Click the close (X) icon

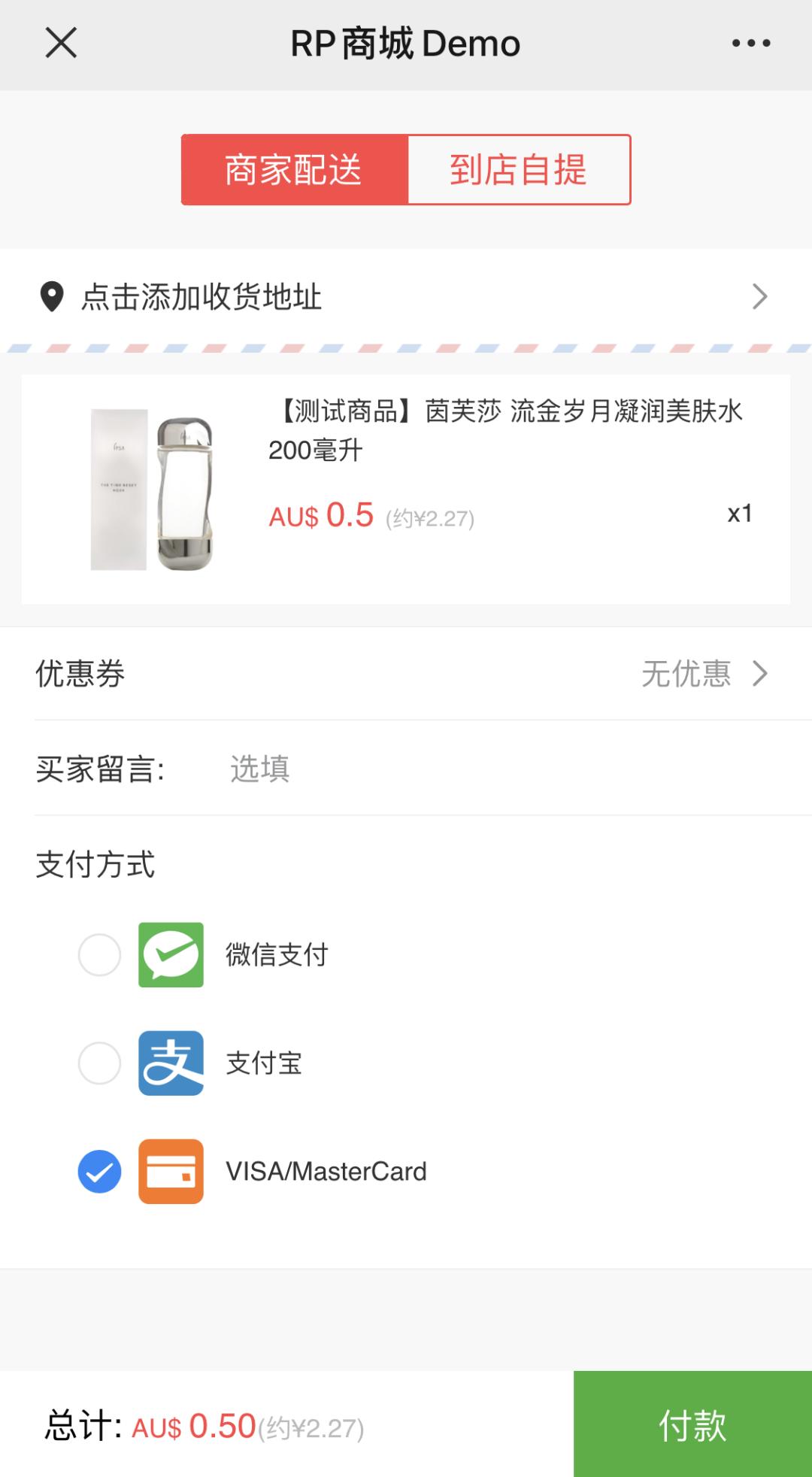[x=60, y=43]
